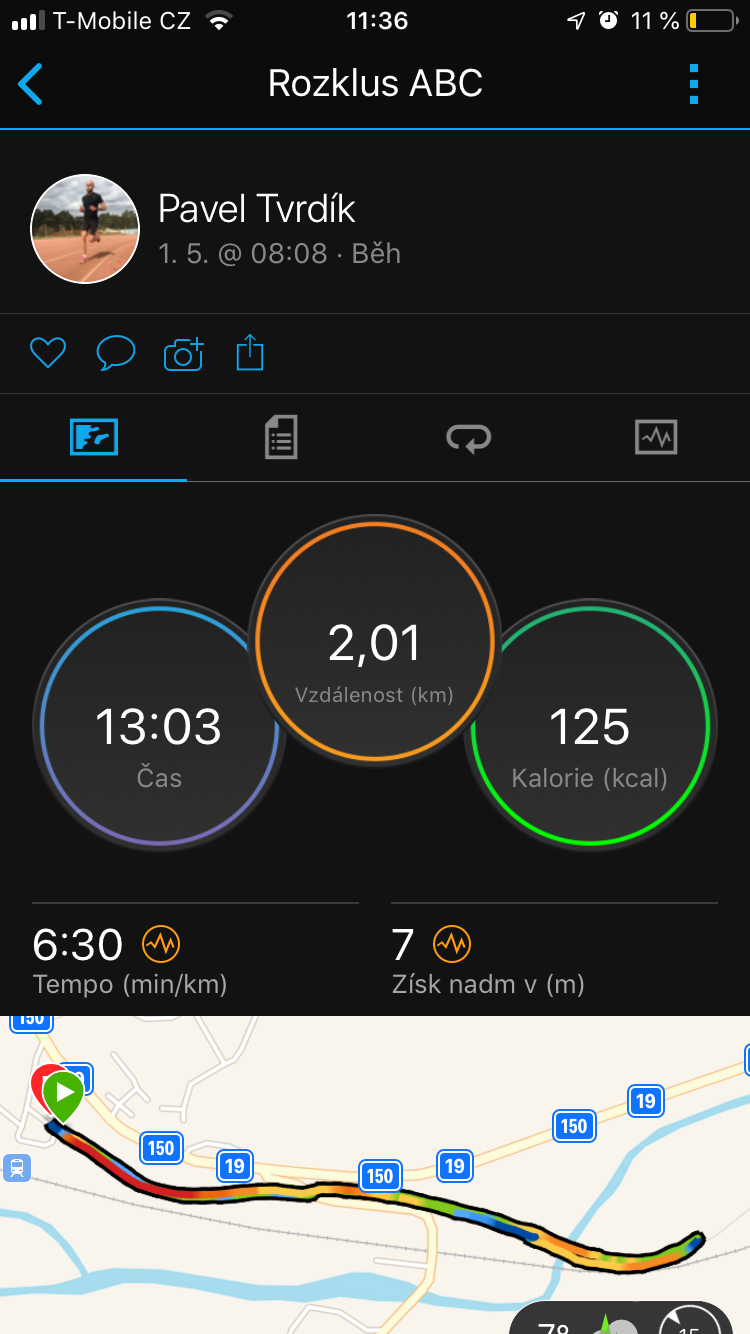Select the overview tab with the shoe icon
The image size is (750, 1334).
click(94, 438)
